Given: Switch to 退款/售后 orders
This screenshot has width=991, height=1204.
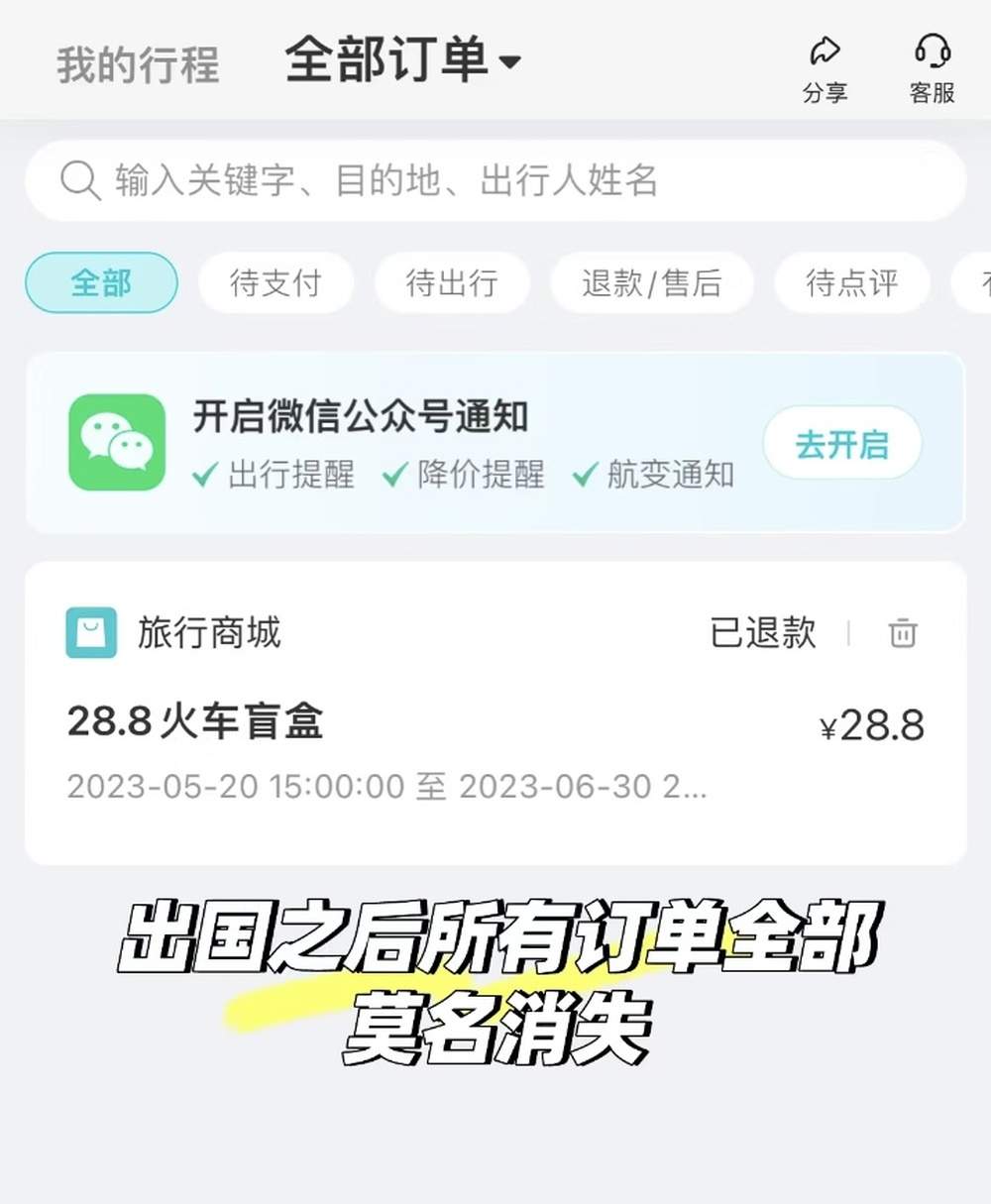Looking at the screenshot, I should coord(651,283).
